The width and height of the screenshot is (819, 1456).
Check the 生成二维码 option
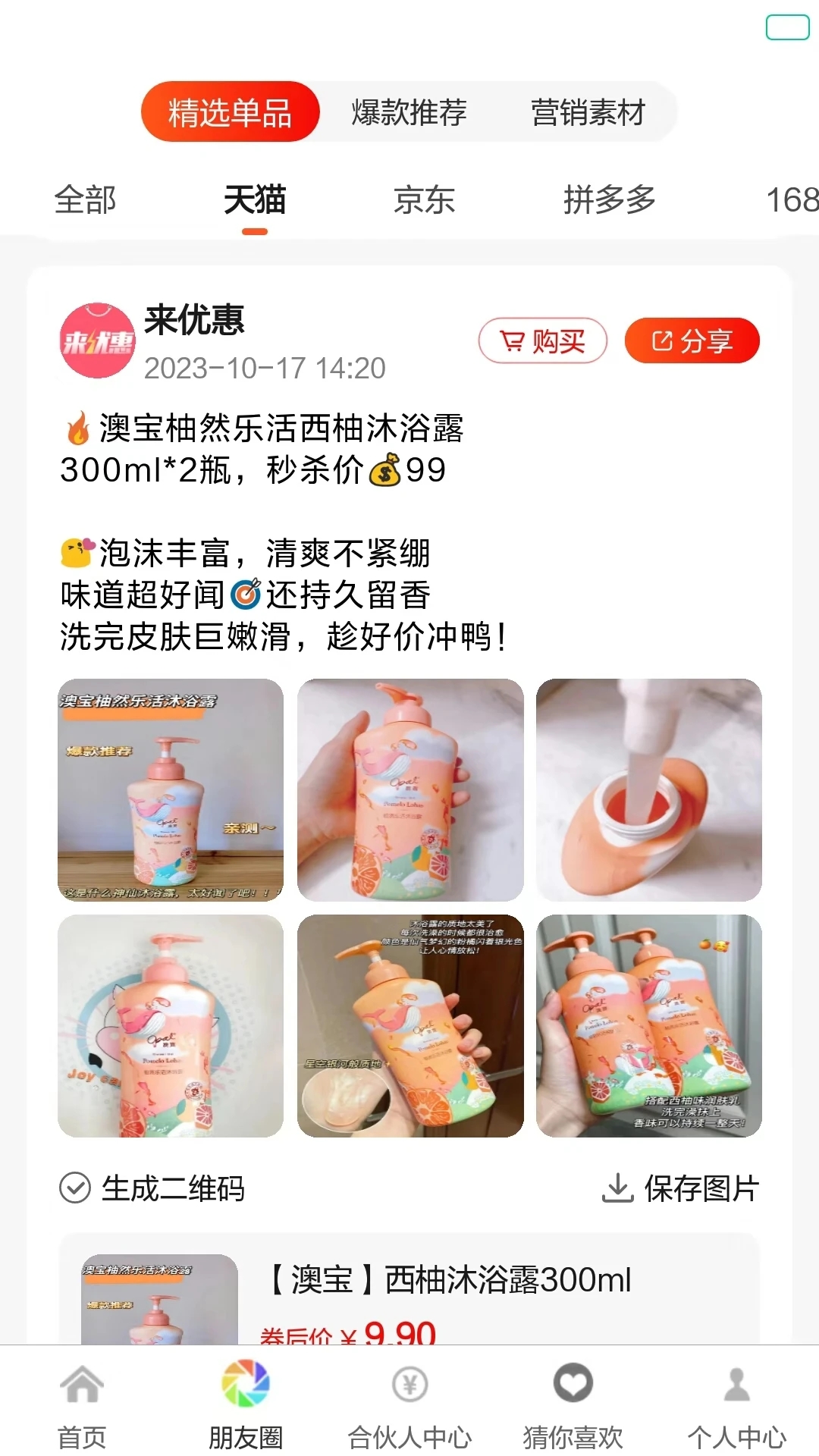coord(152,1188)
